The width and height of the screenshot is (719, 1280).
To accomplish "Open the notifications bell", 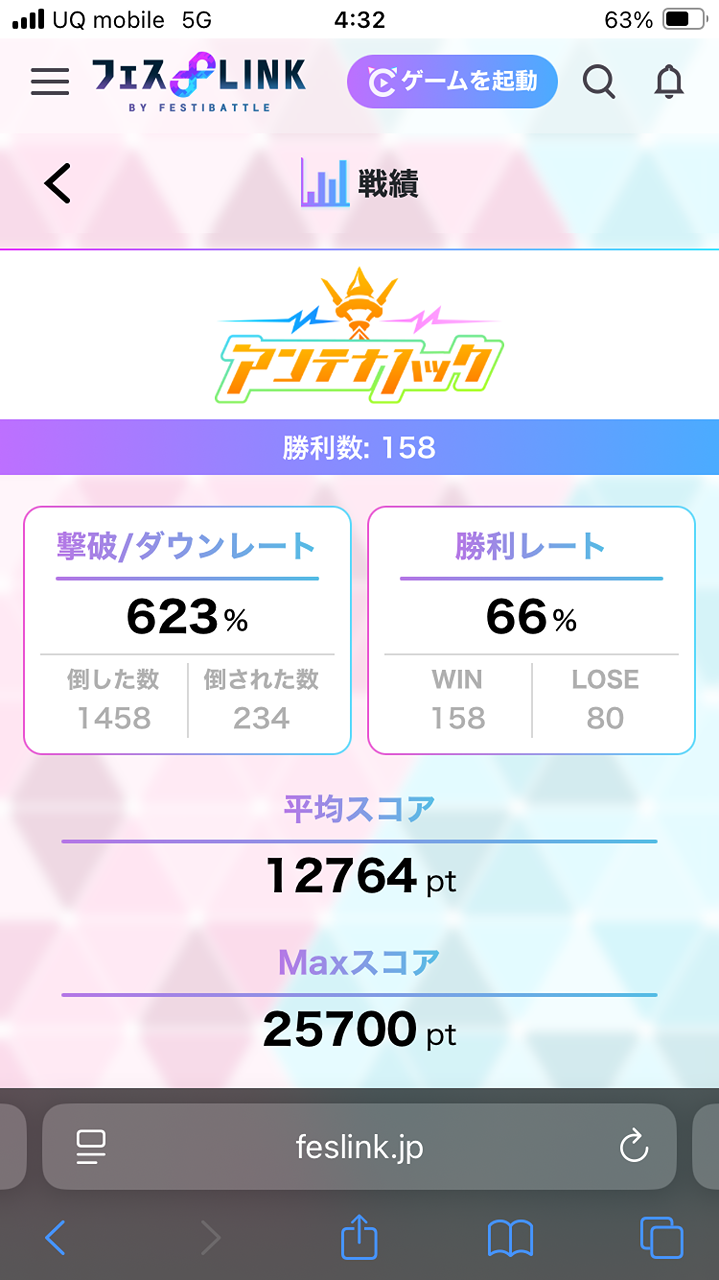I will pos(669,82).
